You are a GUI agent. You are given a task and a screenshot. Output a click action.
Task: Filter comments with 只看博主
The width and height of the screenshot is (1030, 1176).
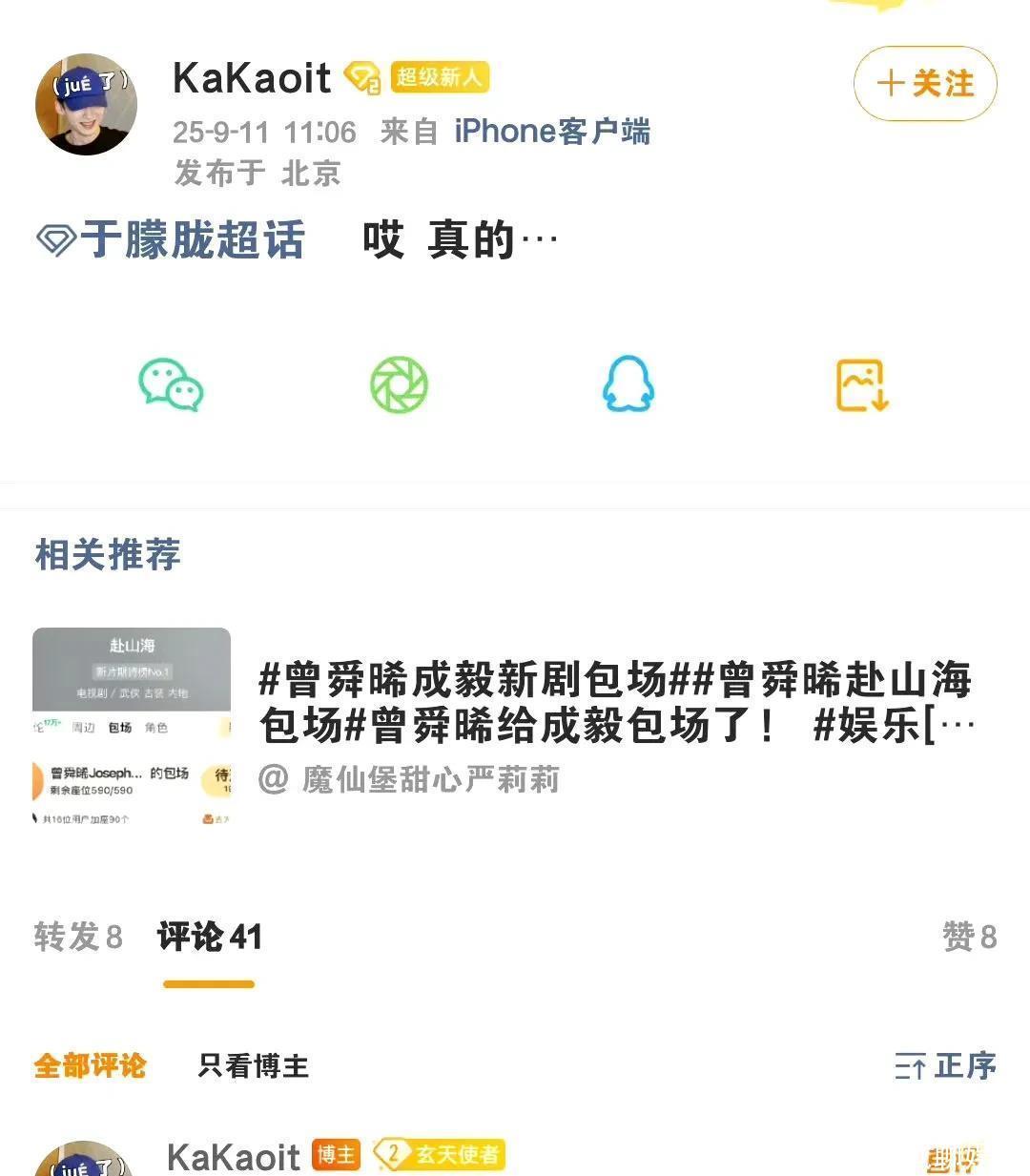pos(254,1065)
